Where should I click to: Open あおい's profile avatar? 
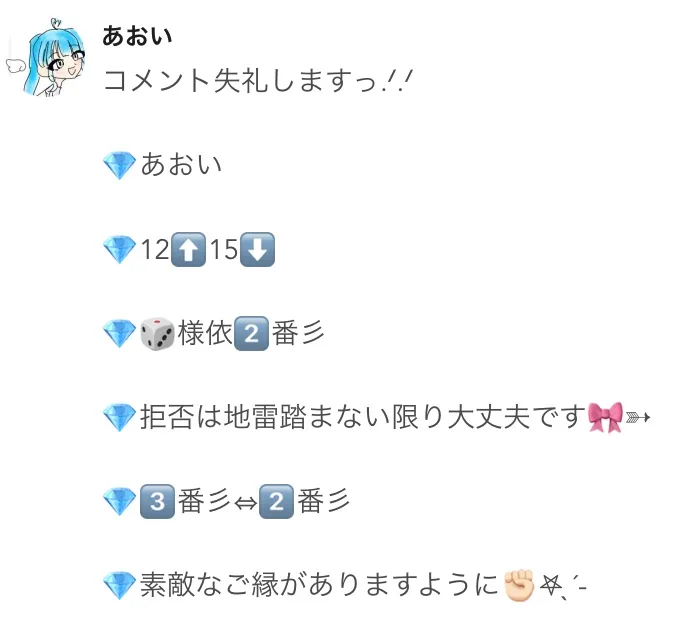click(53, 57)
